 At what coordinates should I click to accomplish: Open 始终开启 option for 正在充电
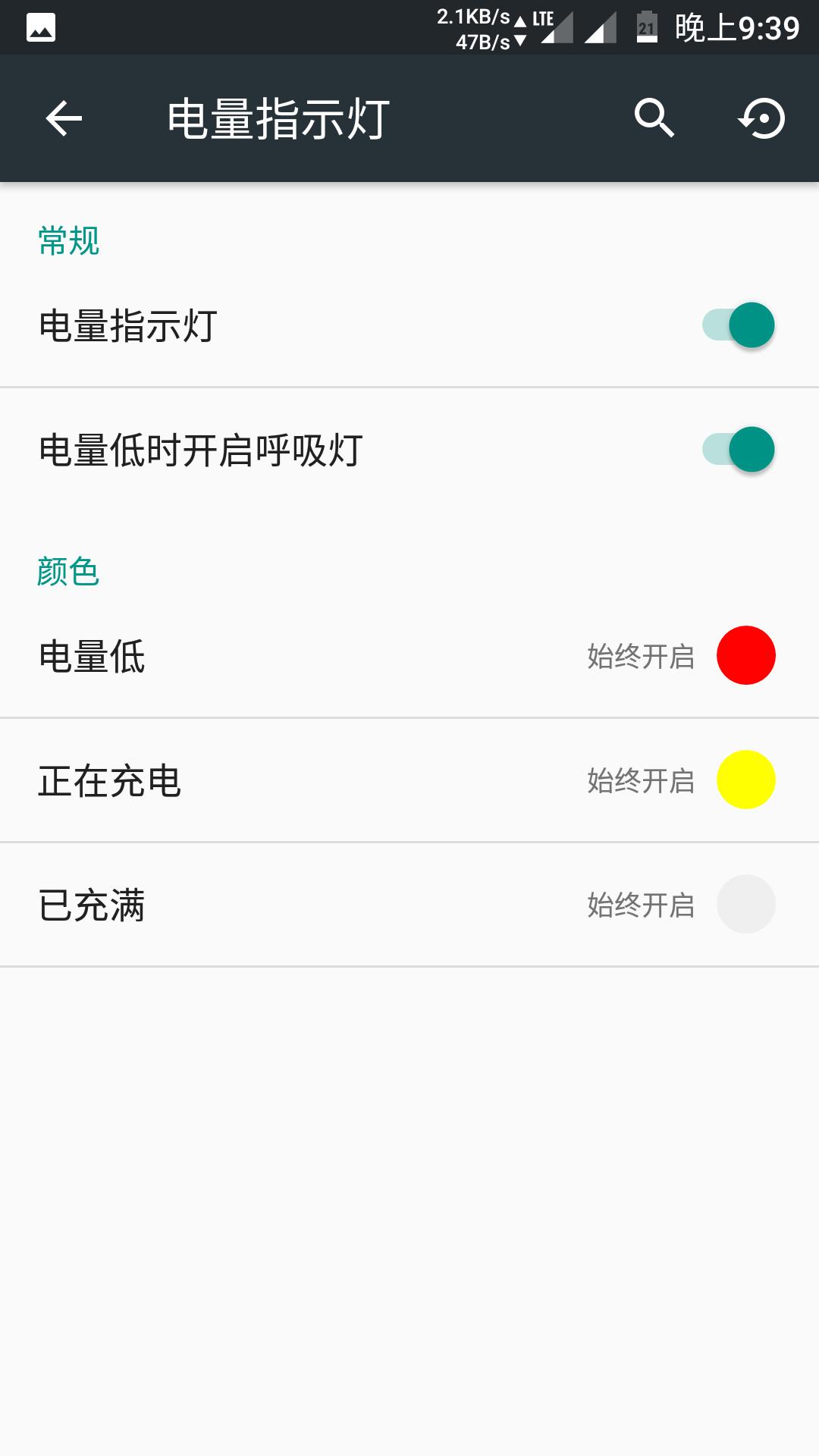pyautogui.click(x=639, y=781)
